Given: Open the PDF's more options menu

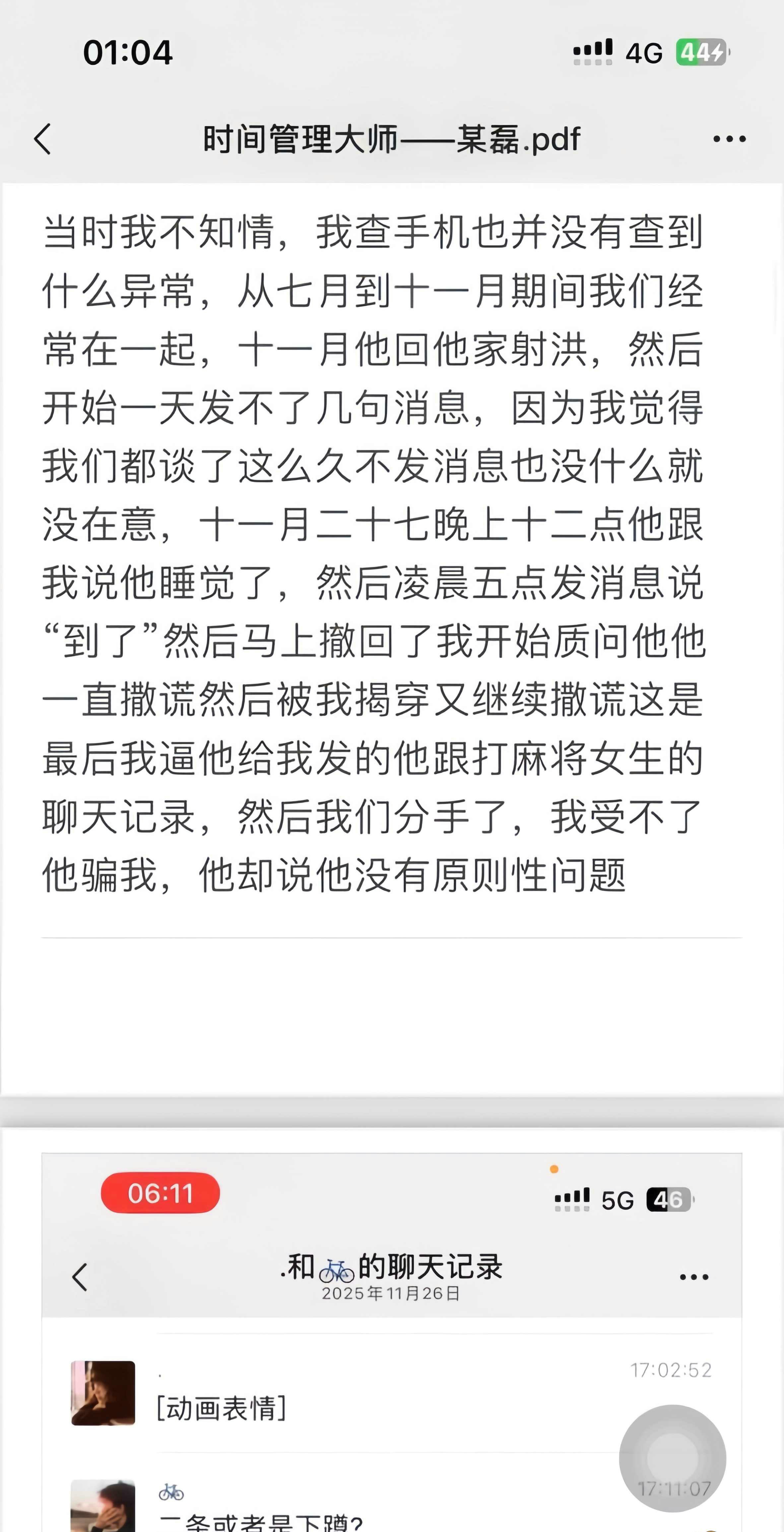Looking at the screenshot, I should pyautogui.click(x=729, y=139).
